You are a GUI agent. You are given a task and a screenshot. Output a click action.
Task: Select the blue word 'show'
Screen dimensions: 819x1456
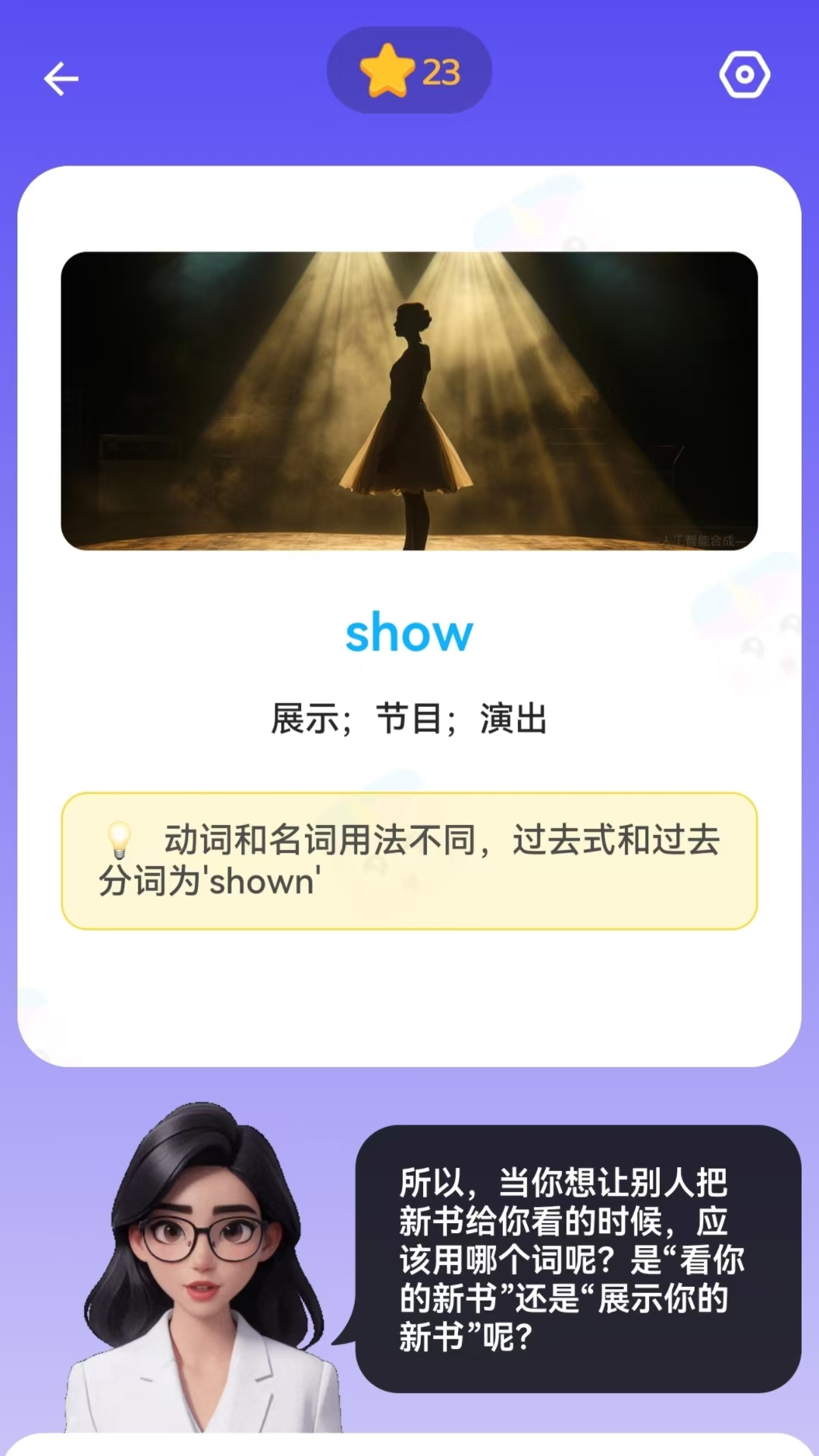(409, 632)
